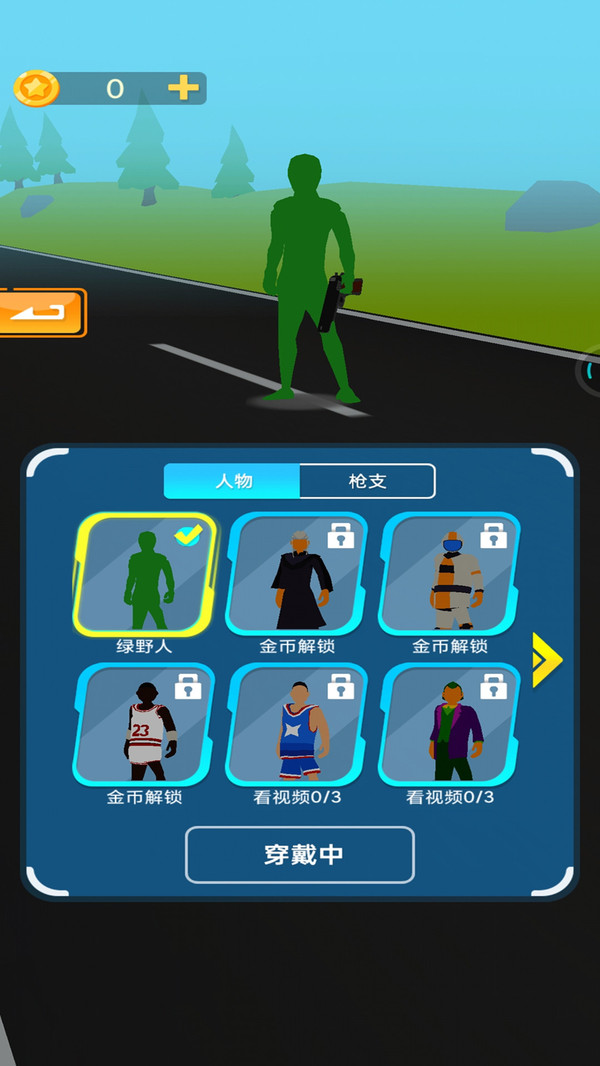Select the locked number 23 jersey character
The width and height of the screenshot is (600, 1066).
coord(144,725)
